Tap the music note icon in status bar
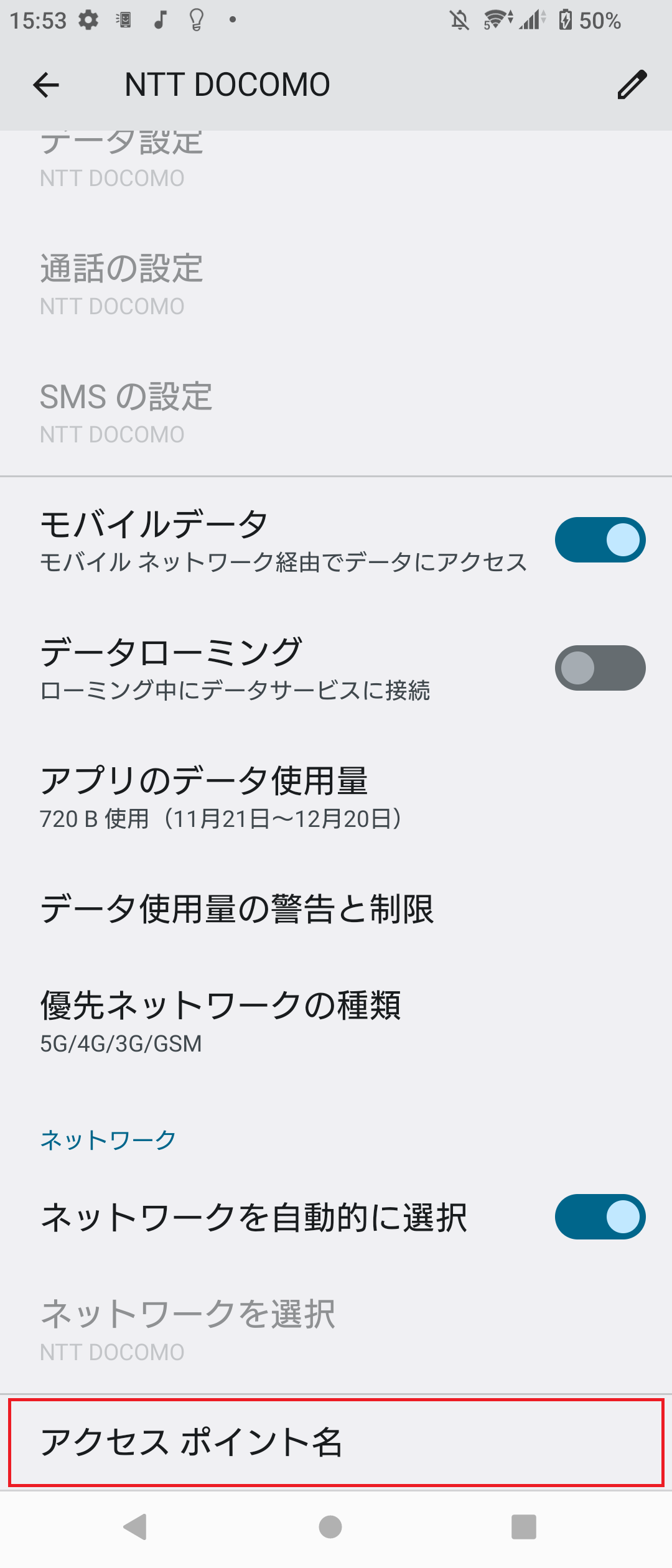This screenshot has width=672, height=1568. point(160,20)
